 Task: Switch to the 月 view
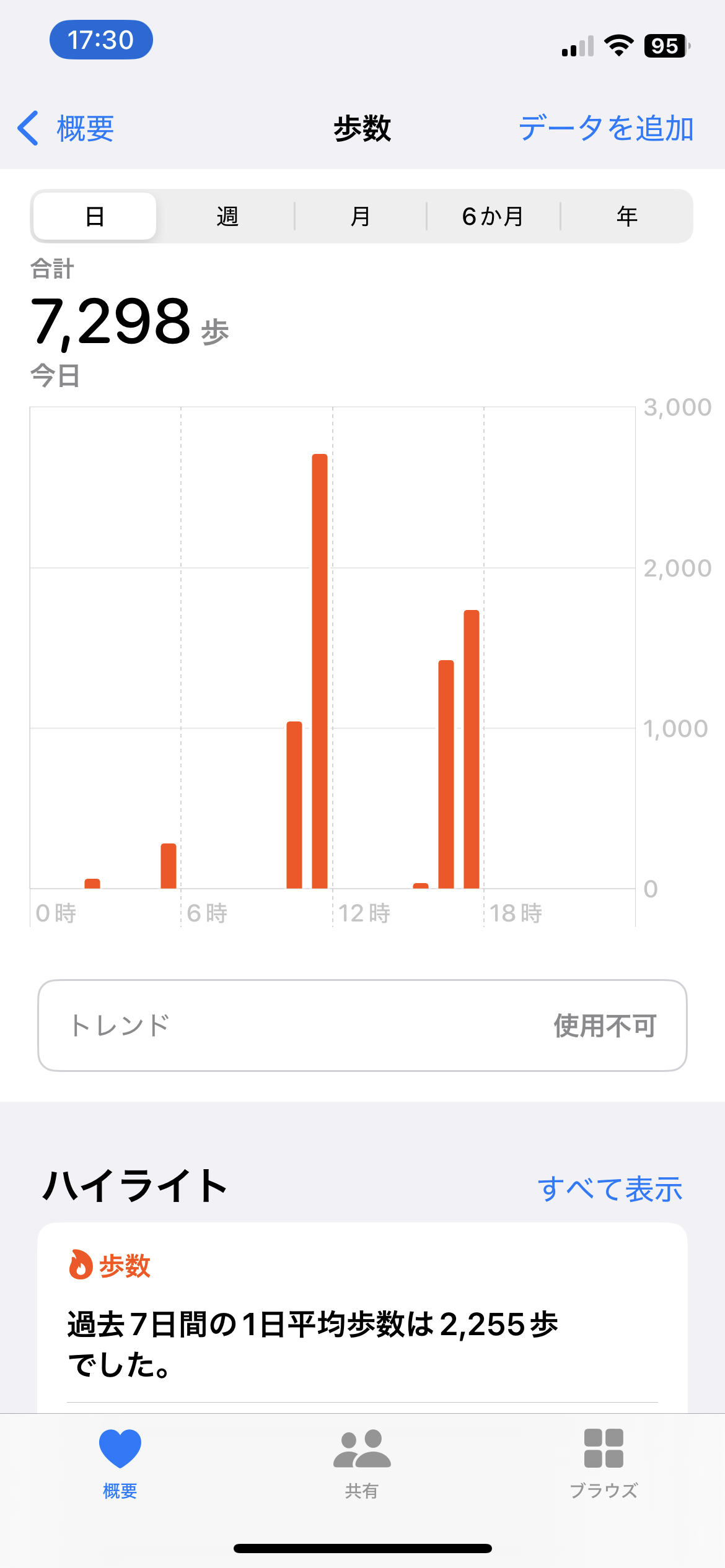(361, 216)
